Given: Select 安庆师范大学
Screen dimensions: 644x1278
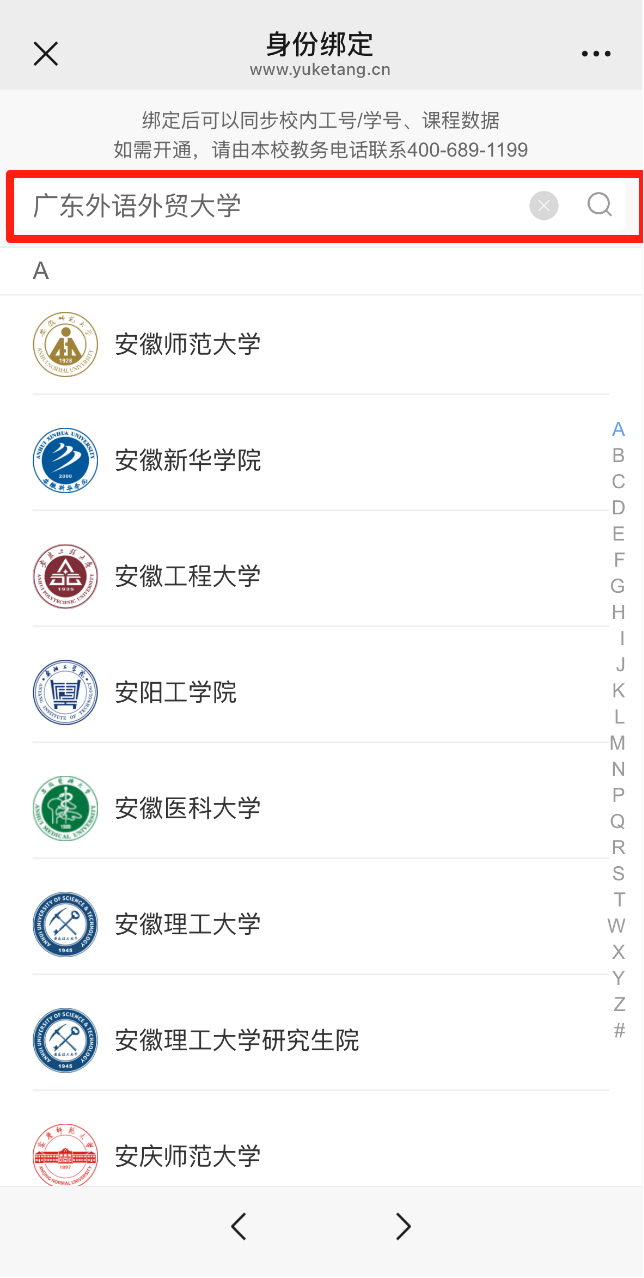Looking at the screenshot, I should click(188, 1156).
